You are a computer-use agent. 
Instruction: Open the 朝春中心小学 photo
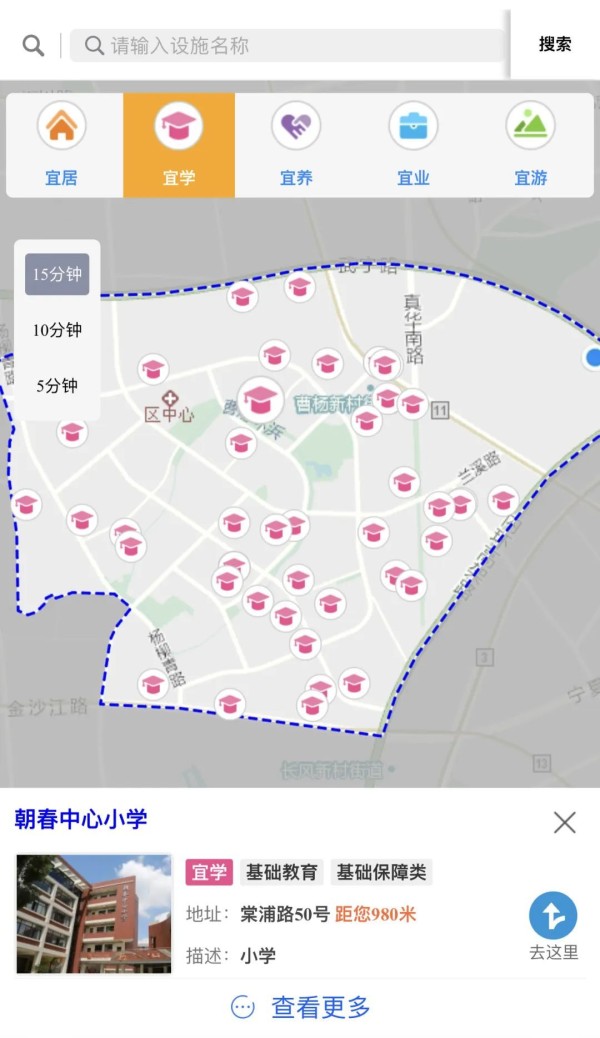pos(94,914)
